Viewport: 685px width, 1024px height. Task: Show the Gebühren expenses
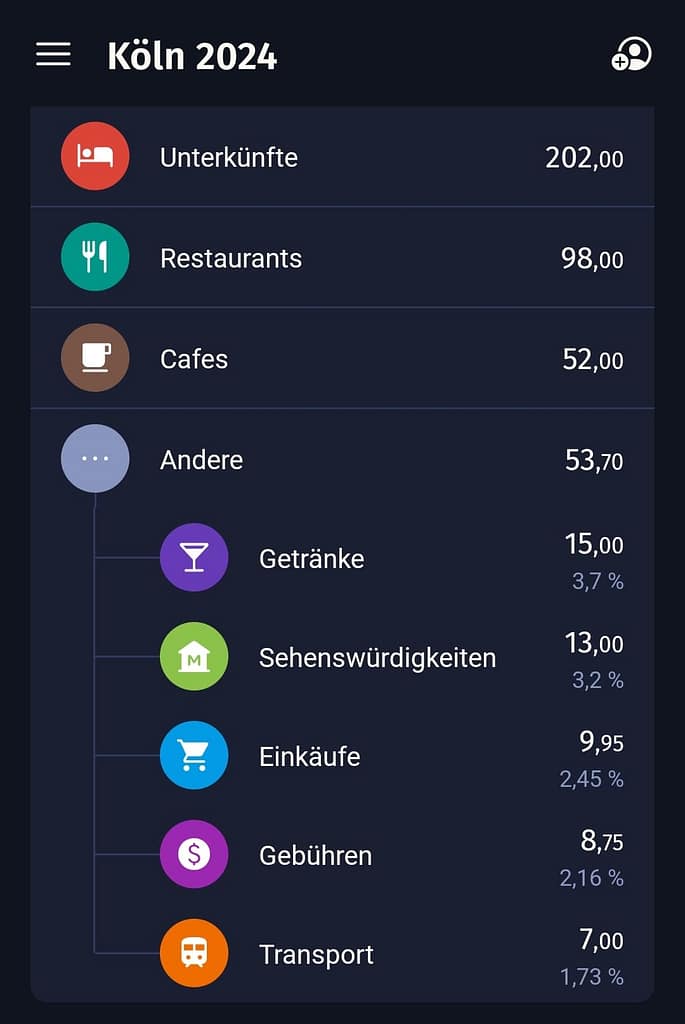click(390, 855)
